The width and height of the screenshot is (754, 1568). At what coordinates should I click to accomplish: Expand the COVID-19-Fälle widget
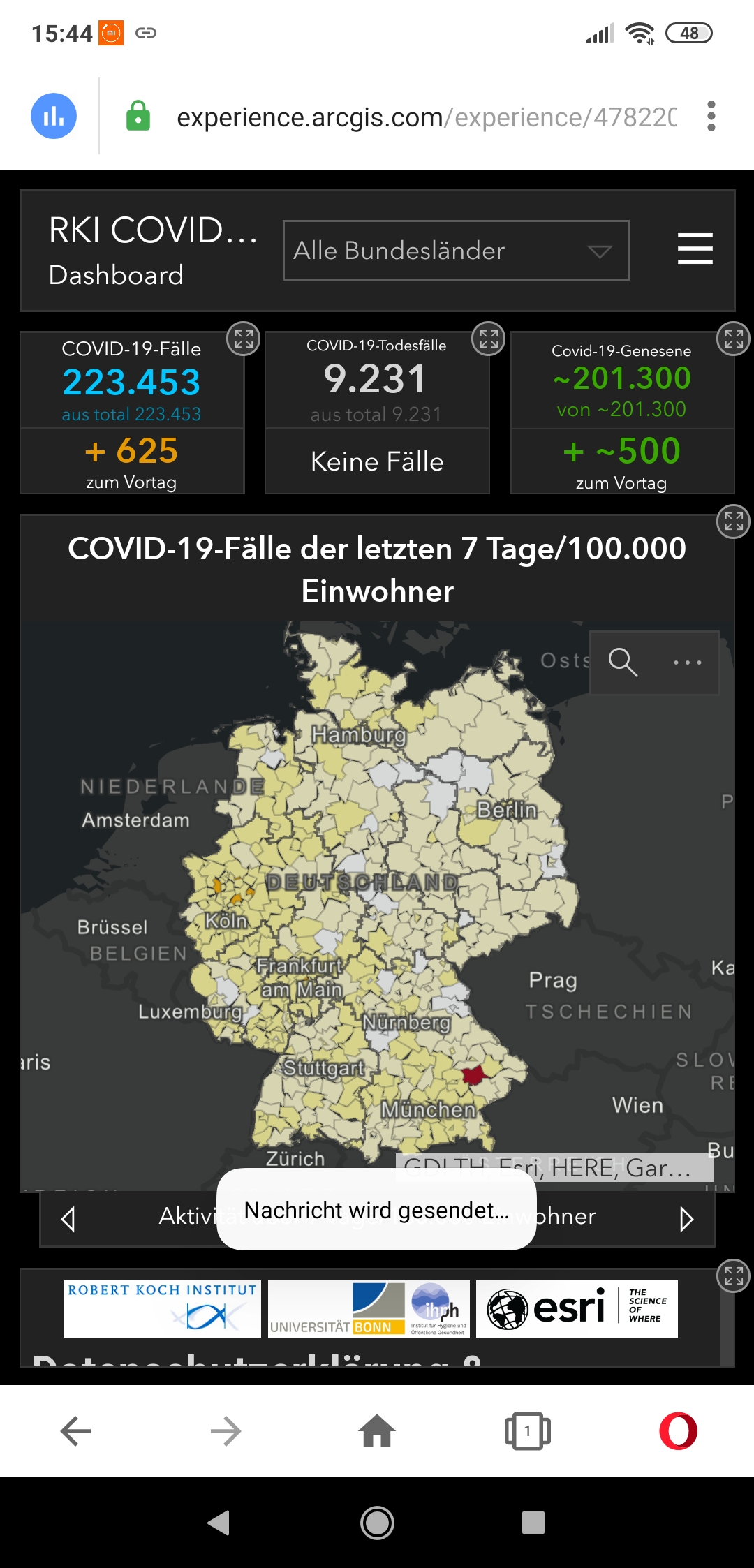pos(244,339)
